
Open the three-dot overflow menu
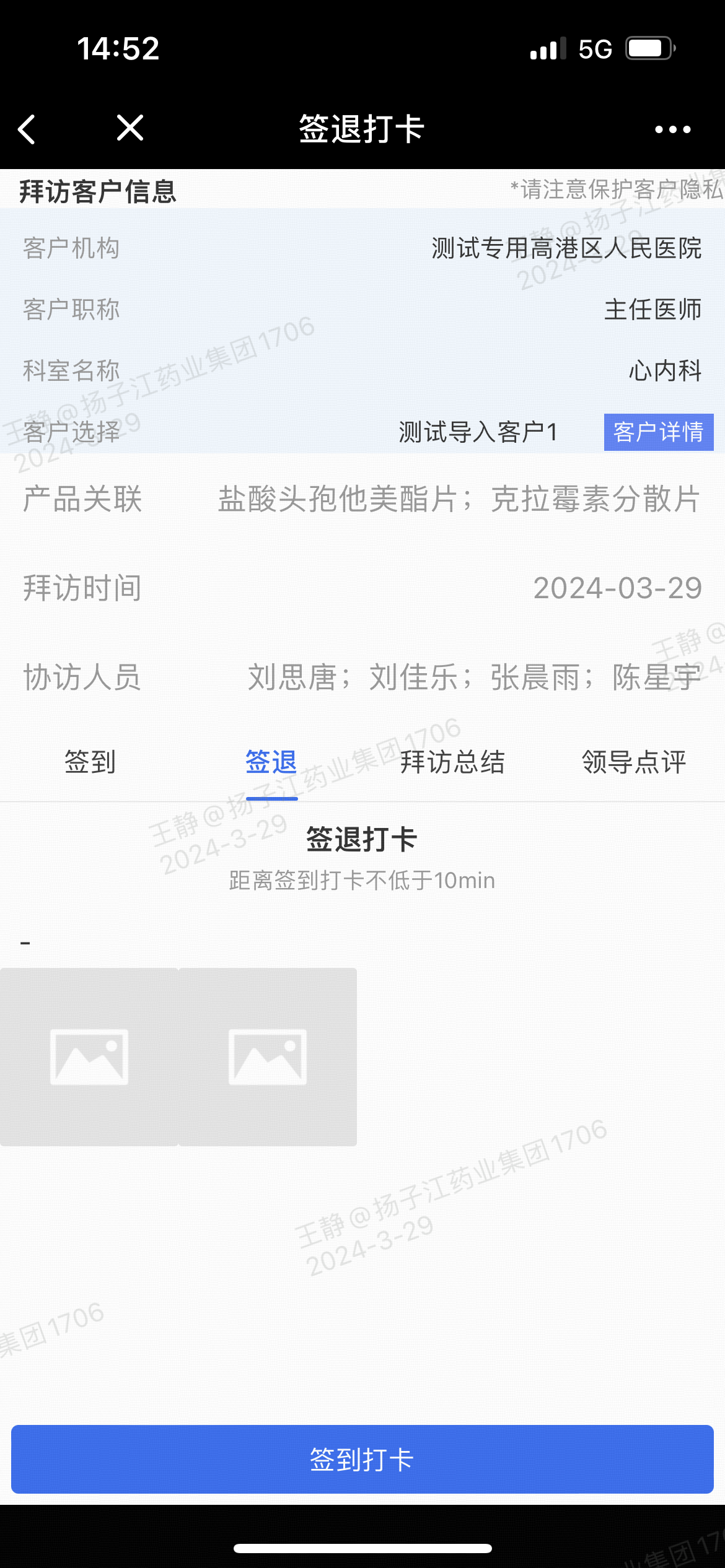click(673, 129)
